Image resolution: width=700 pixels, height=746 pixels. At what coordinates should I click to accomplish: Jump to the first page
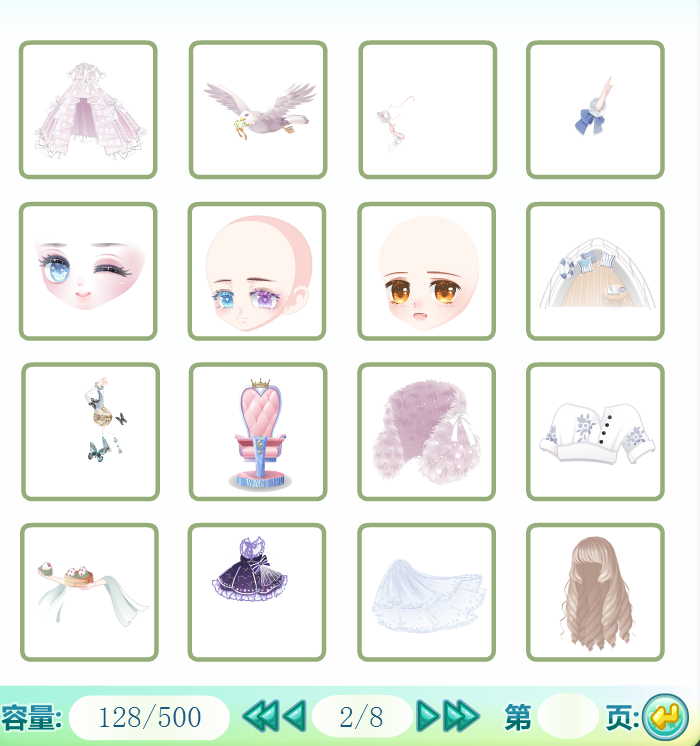click(x=259, y=716)
